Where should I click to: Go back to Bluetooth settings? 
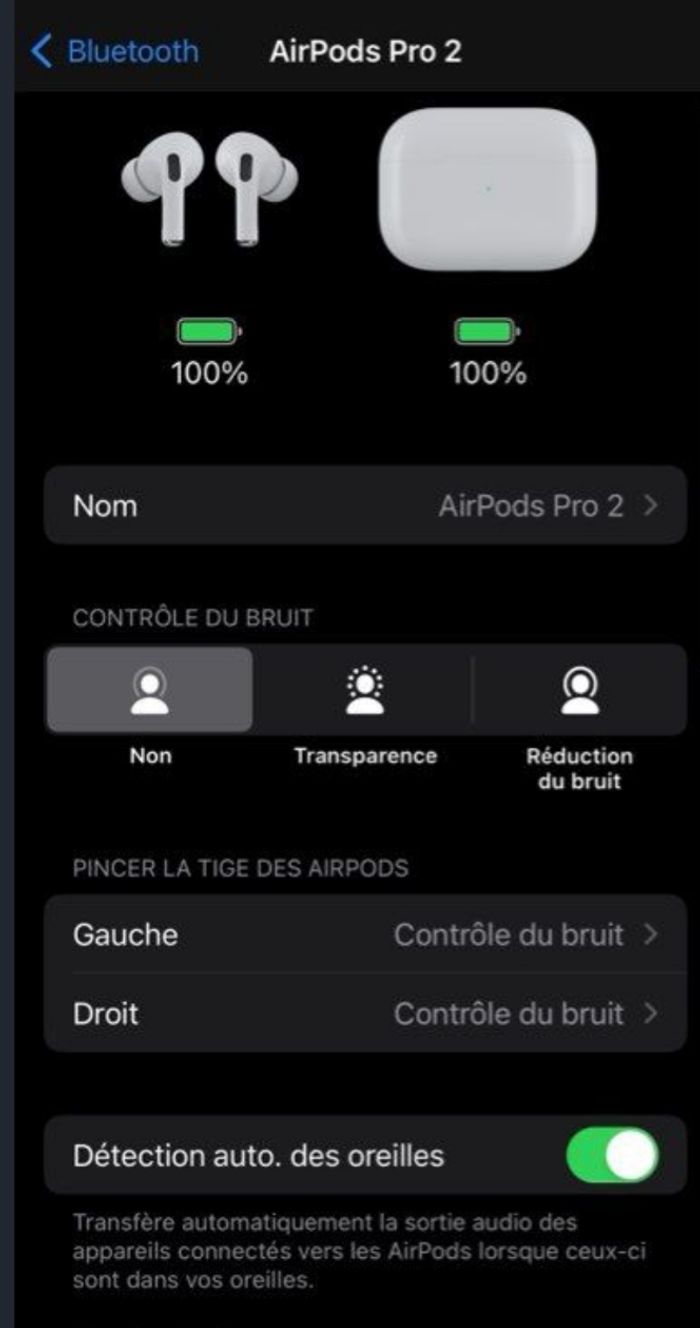click(x=114, y=51)
